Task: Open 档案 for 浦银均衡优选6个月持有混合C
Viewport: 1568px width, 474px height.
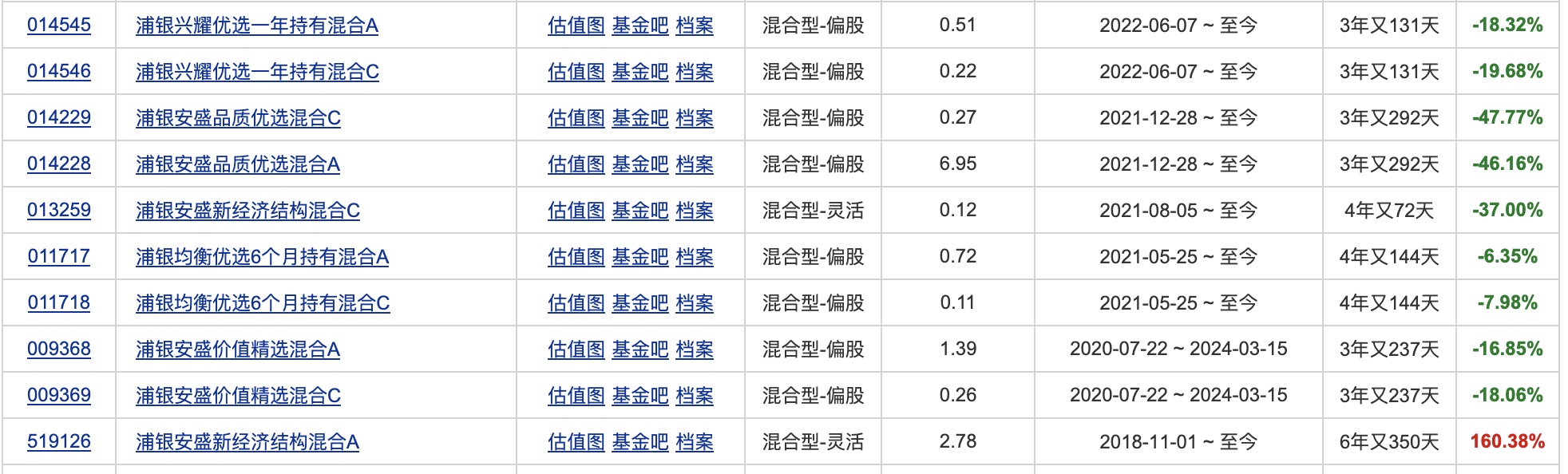Action: 694,303
